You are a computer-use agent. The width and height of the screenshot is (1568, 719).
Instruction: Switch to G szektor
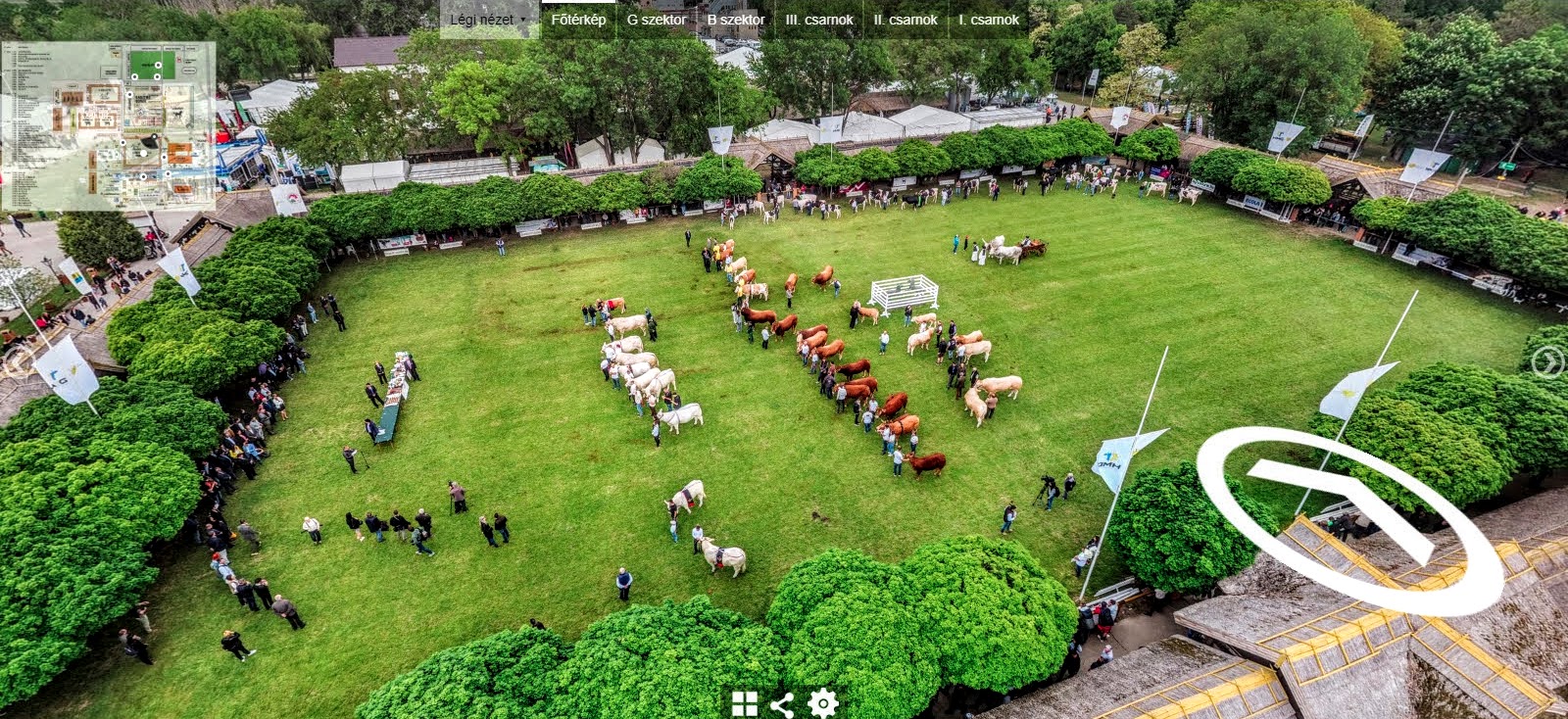click(657, 20)
